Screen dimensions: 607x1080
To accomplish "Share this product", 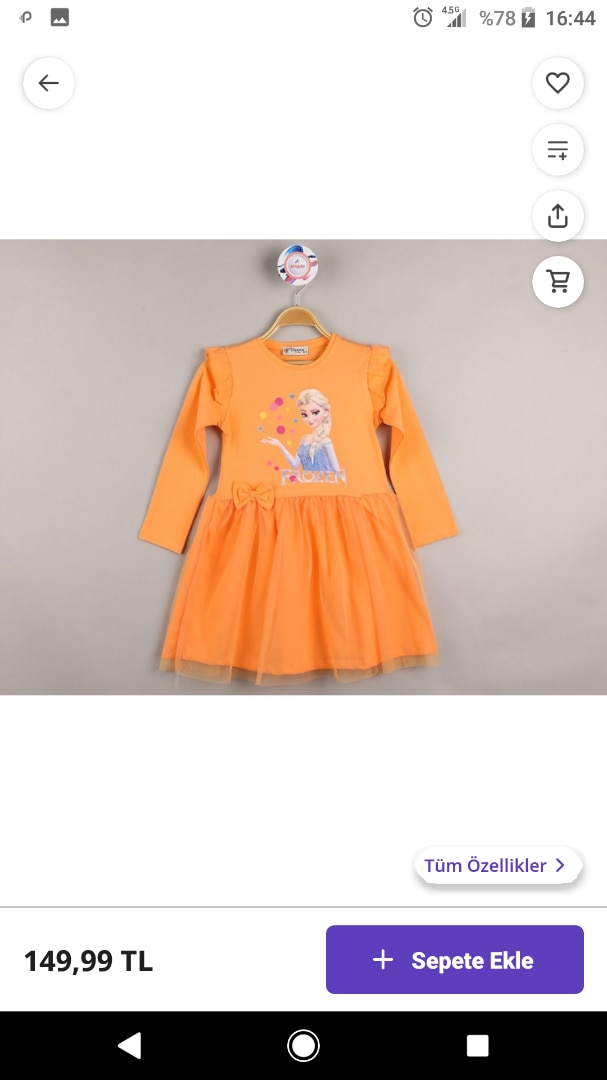I will point(558,215).
